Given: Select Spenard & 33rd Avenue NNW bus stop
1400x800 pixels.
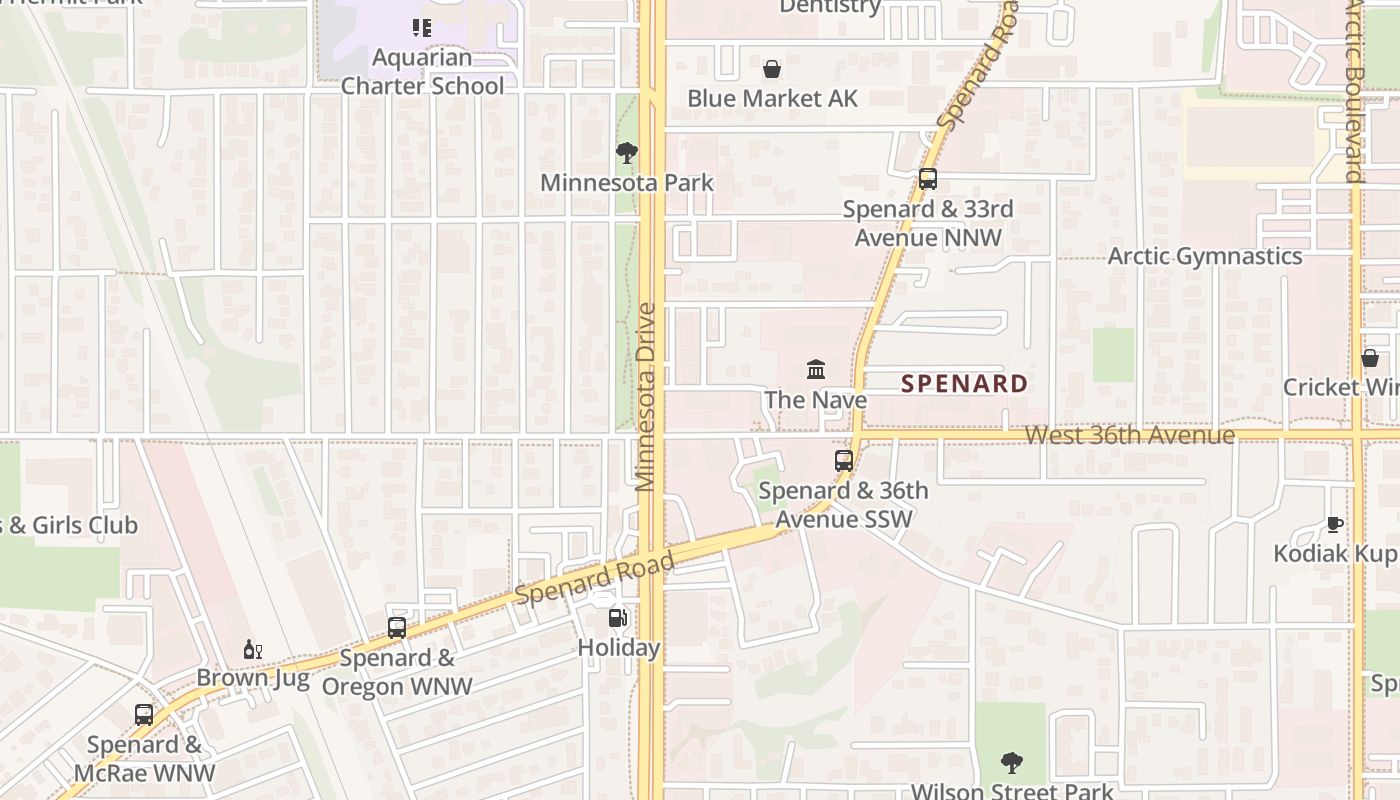Looking at the screenshot, I should click(928, 179).
